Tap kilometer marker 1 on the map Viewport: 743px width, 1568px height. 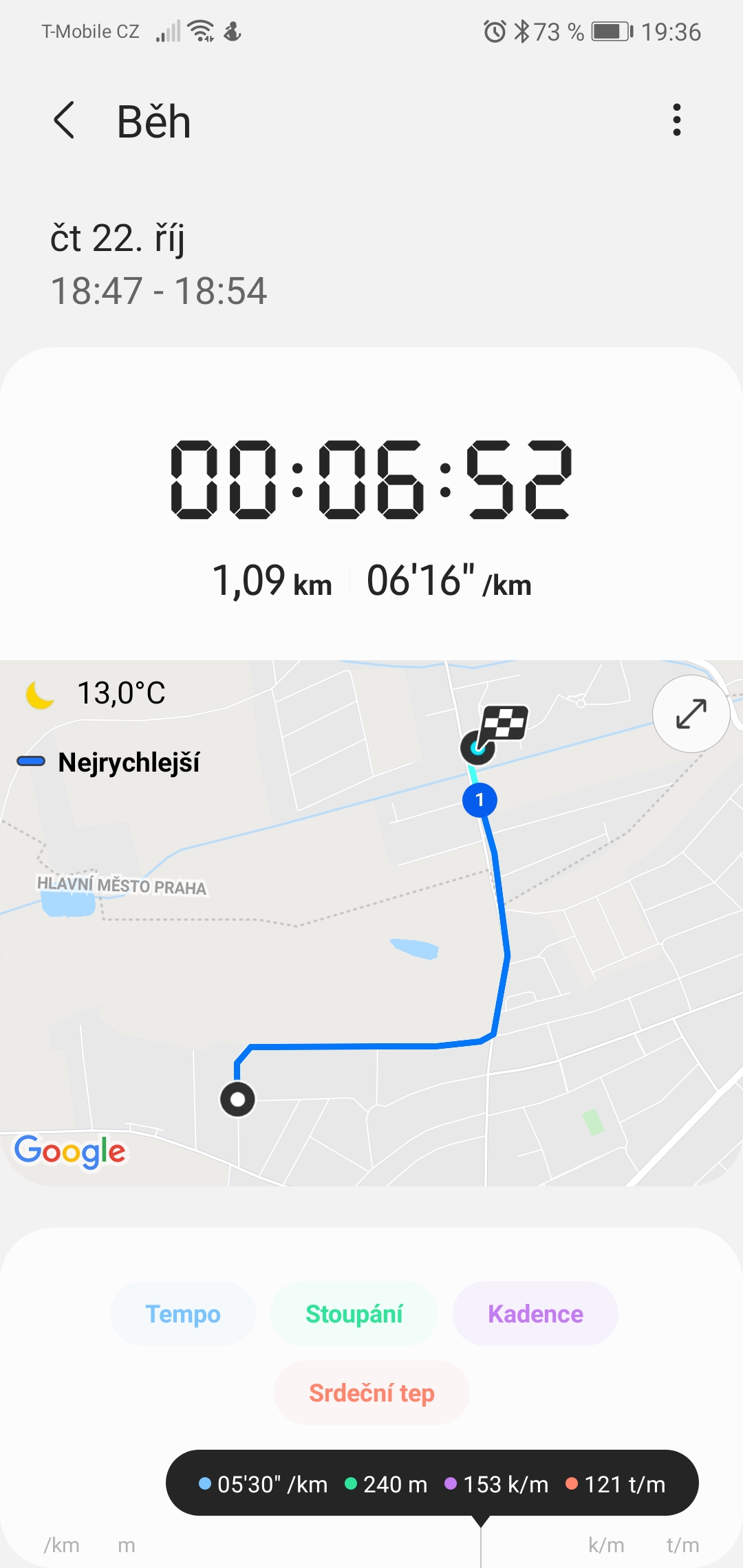click(480, 800)
